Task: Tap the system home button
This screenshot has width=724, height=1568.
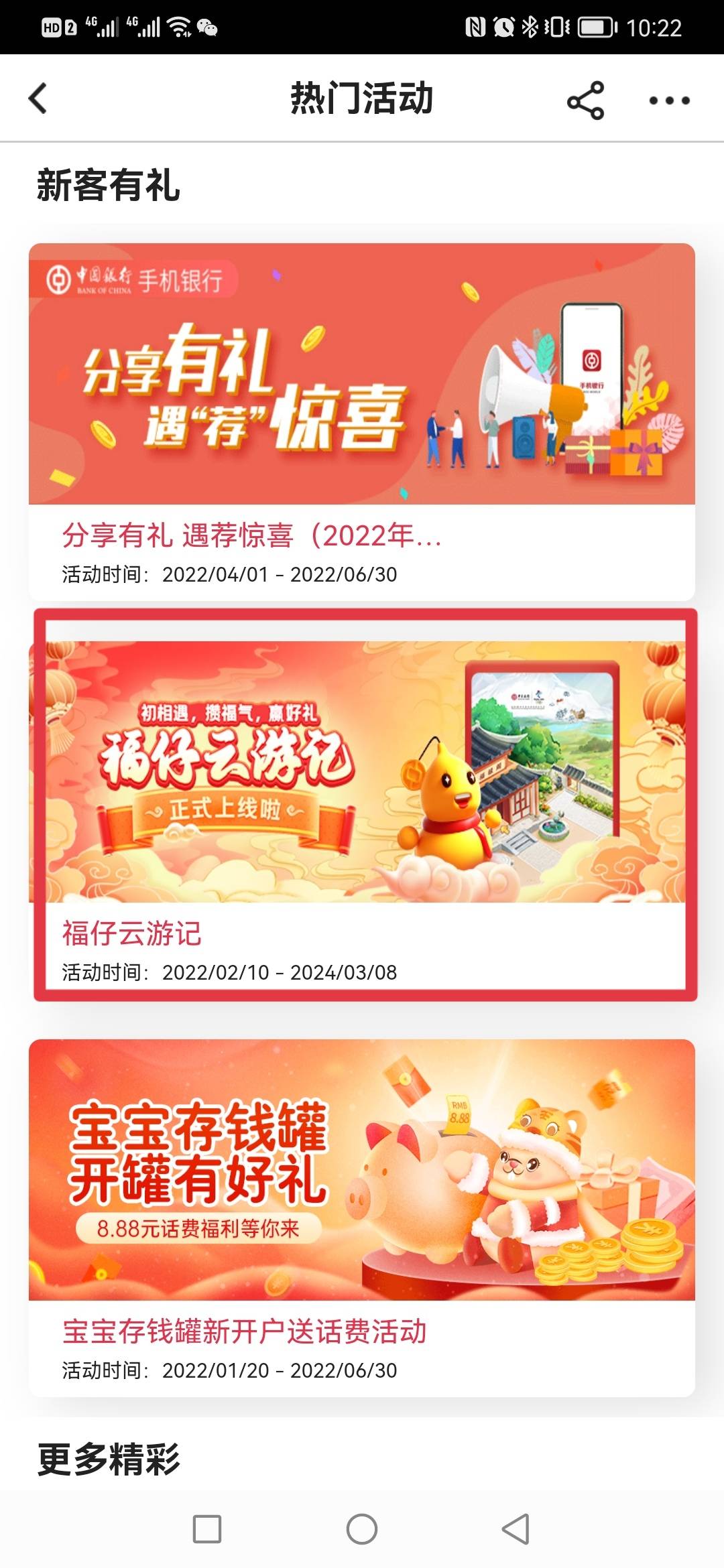Action: point(362,1529)
